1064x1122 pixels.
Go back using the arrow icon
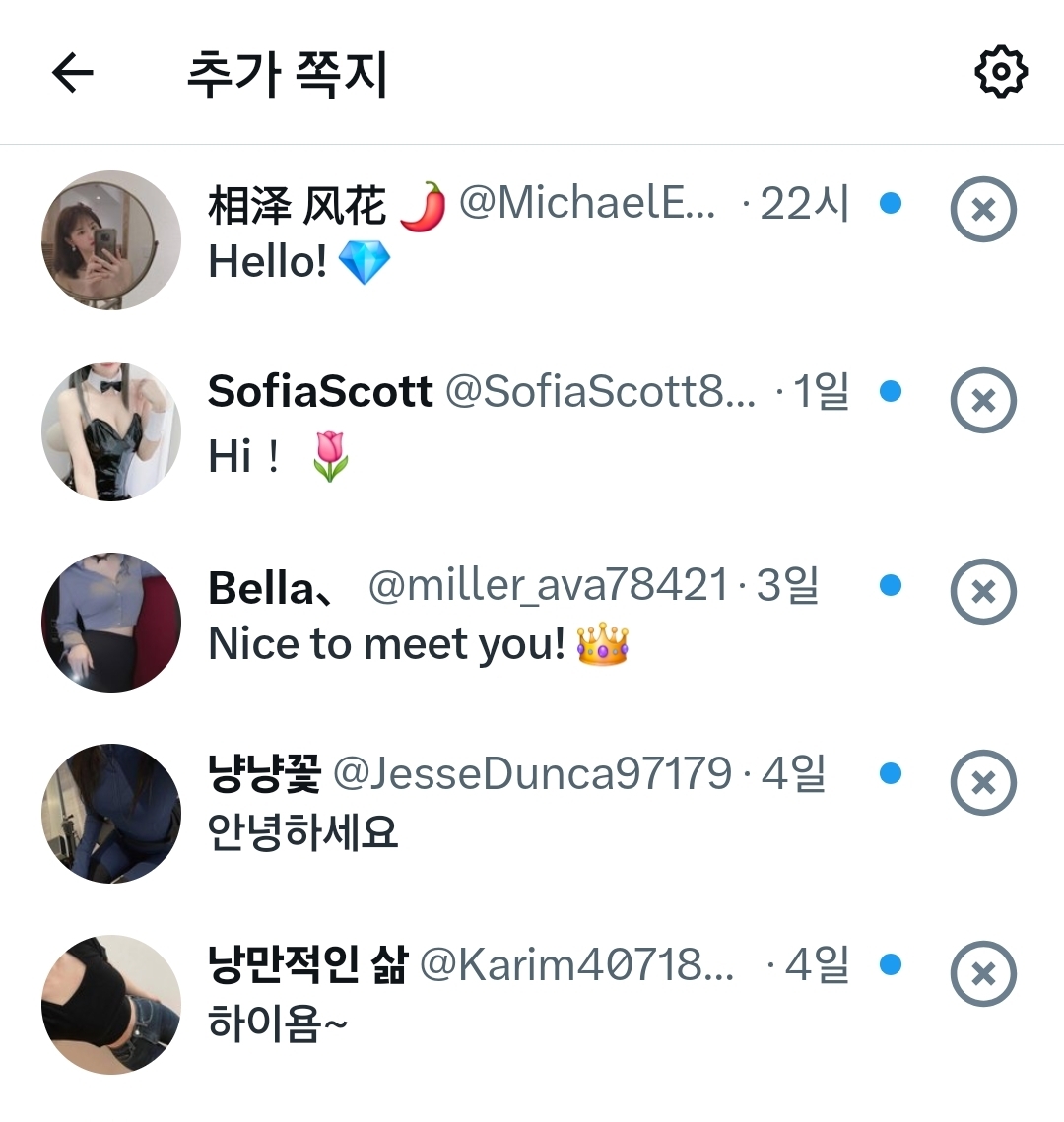[73, 72]
